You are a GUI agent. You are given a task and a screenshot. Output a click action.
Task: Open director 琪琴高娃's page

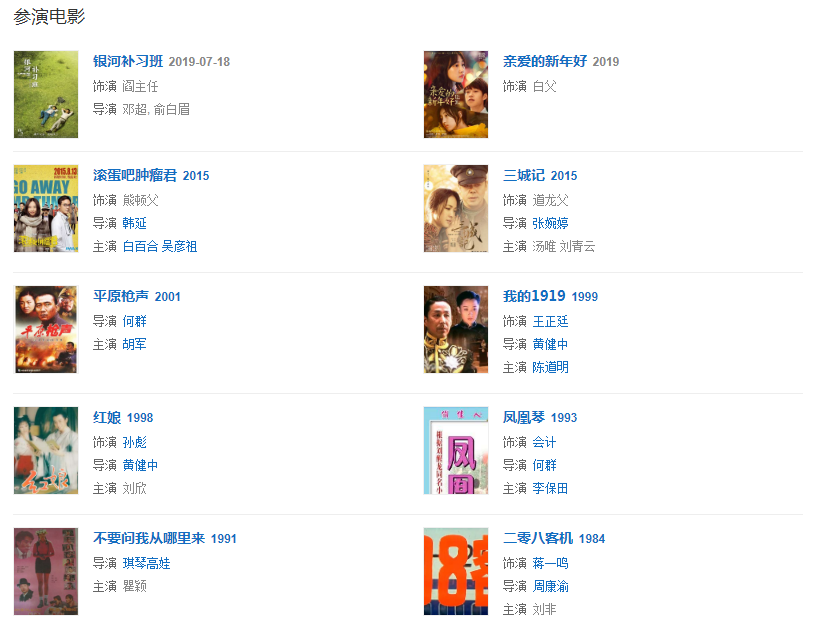146,563
